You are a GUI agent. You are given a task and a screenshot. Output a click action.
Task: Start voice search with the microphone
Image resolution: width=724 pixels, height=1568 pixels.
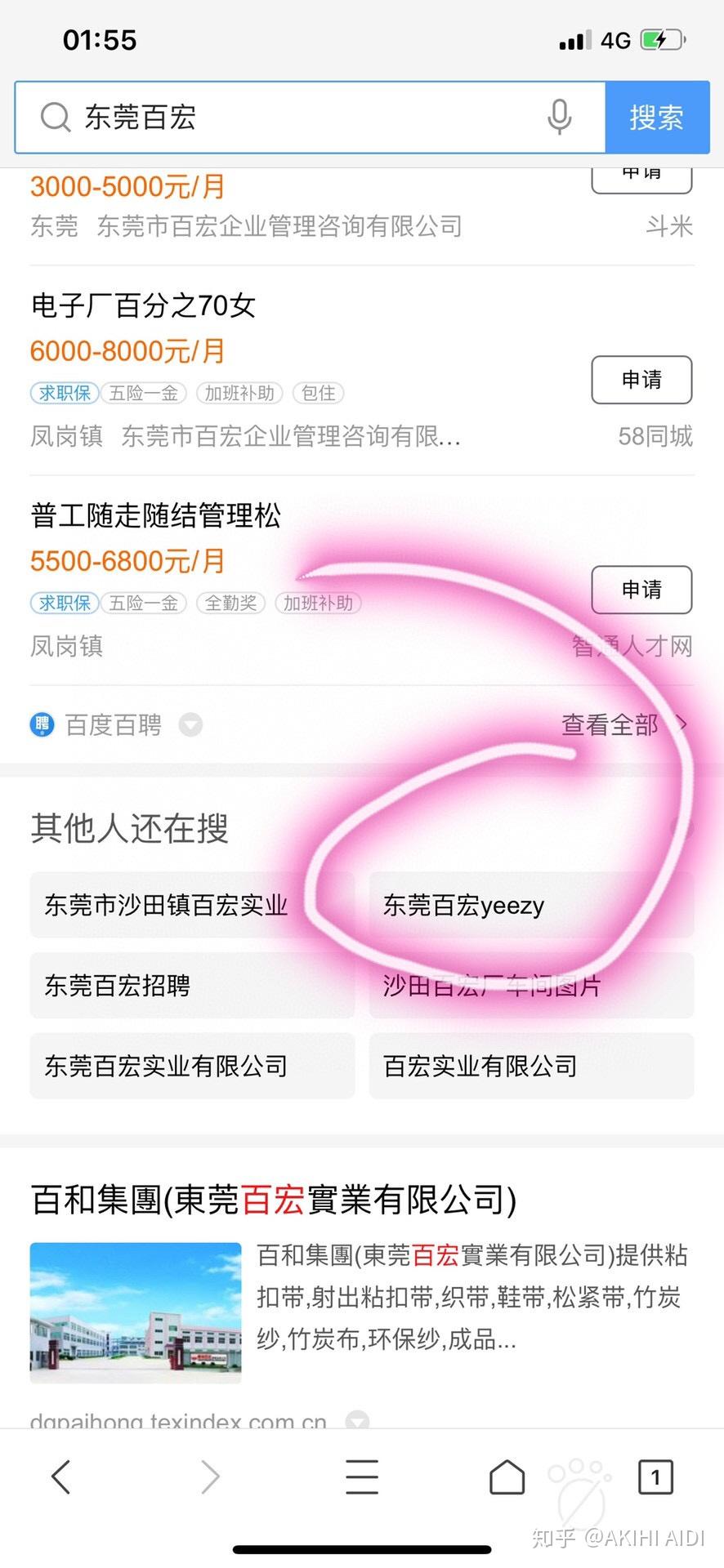point(559,118)
